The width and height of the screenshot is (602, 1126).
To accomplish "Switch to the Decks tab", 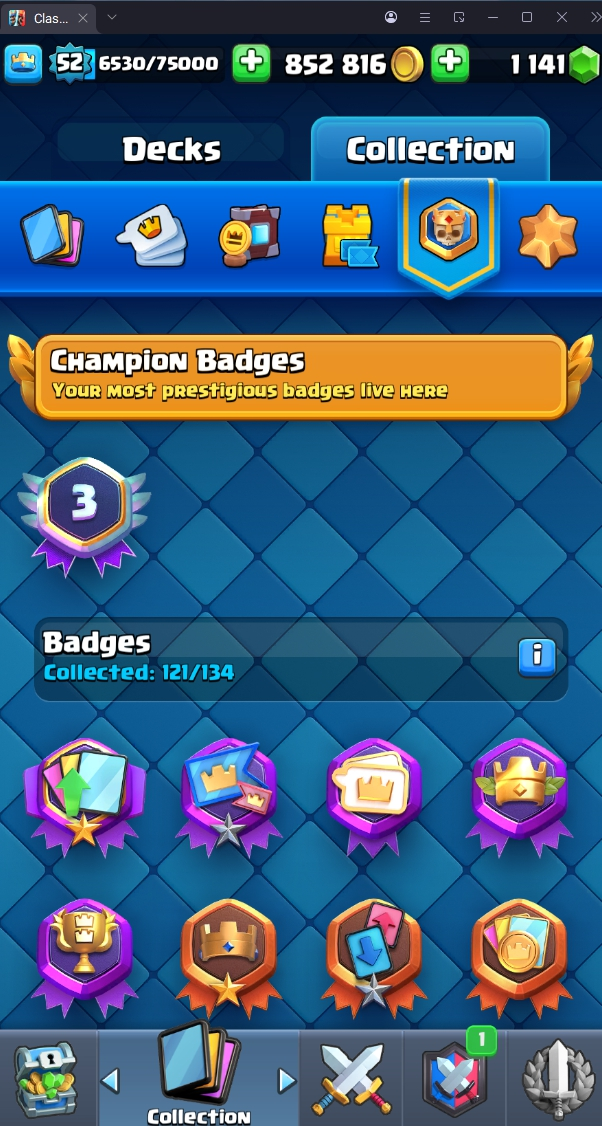I will pyautogui.click(x=171, y=148).
